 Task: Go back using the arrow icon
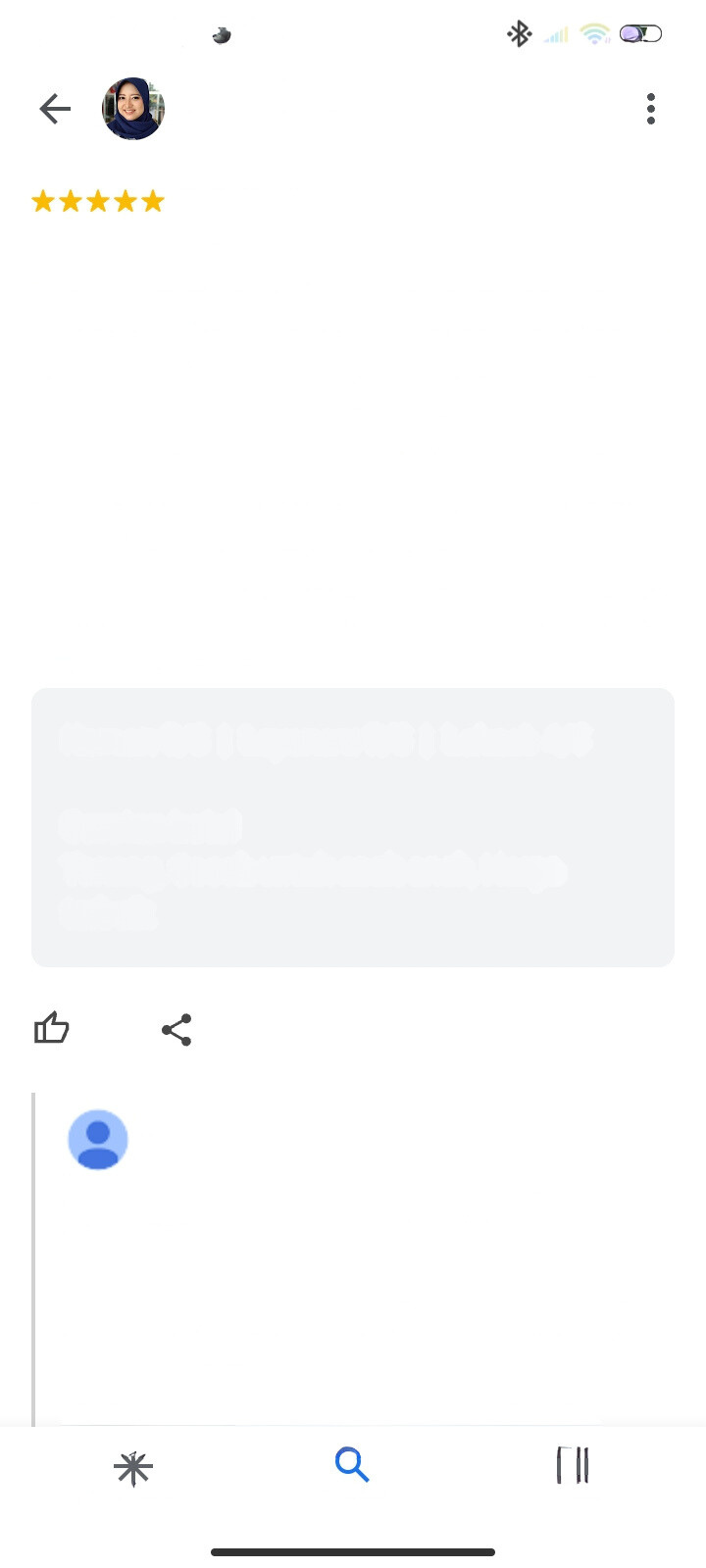coord(55,109)
